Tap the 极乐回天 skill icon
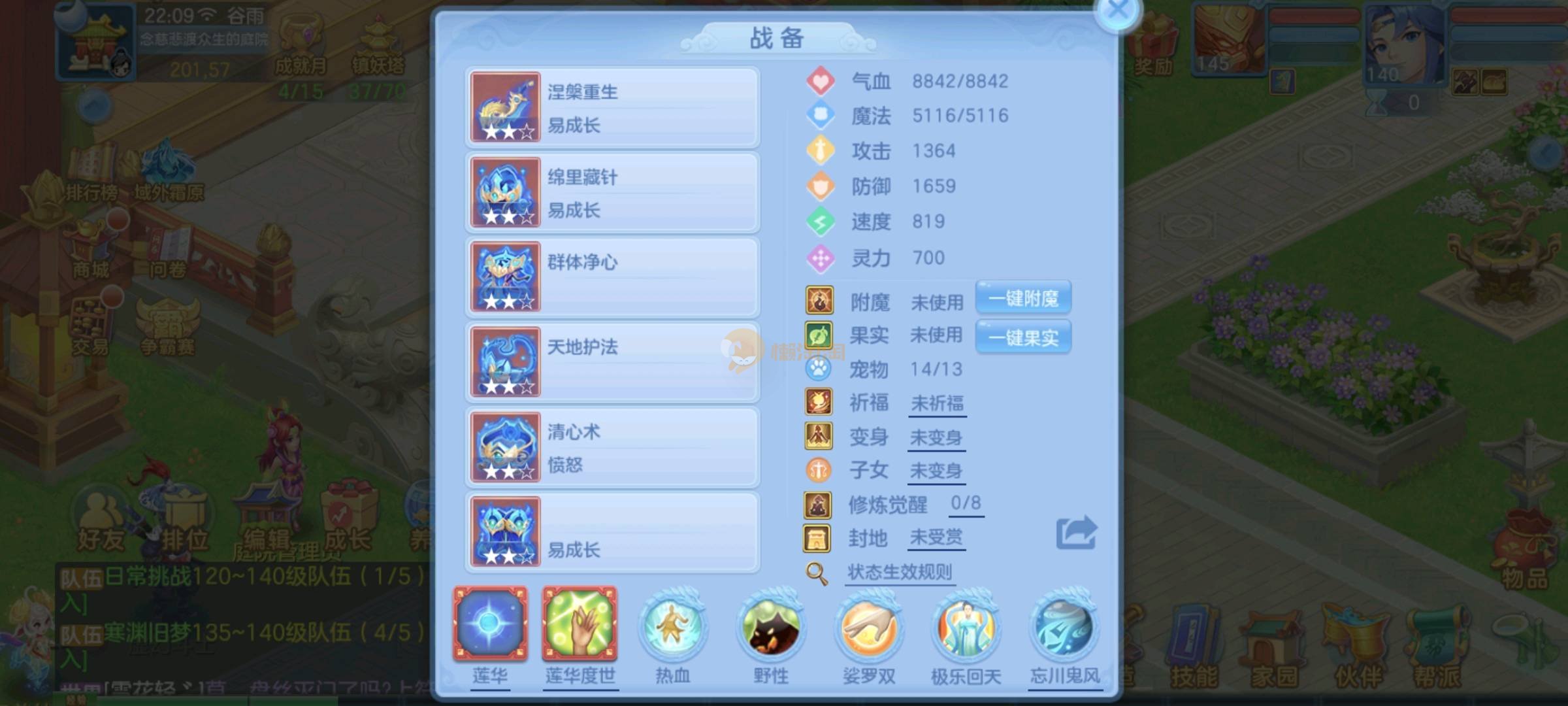1568x706 pixels. pos(966,628)
